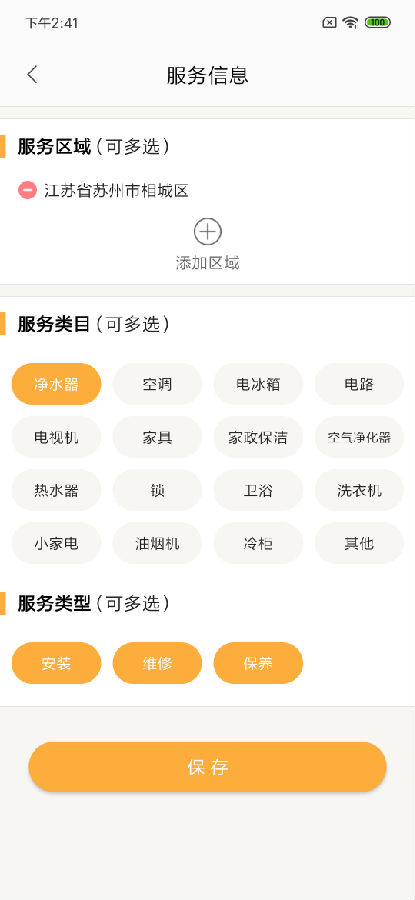Tap the 添加区域 plus button
Screen dimensions: 415x900
point(207,231)
